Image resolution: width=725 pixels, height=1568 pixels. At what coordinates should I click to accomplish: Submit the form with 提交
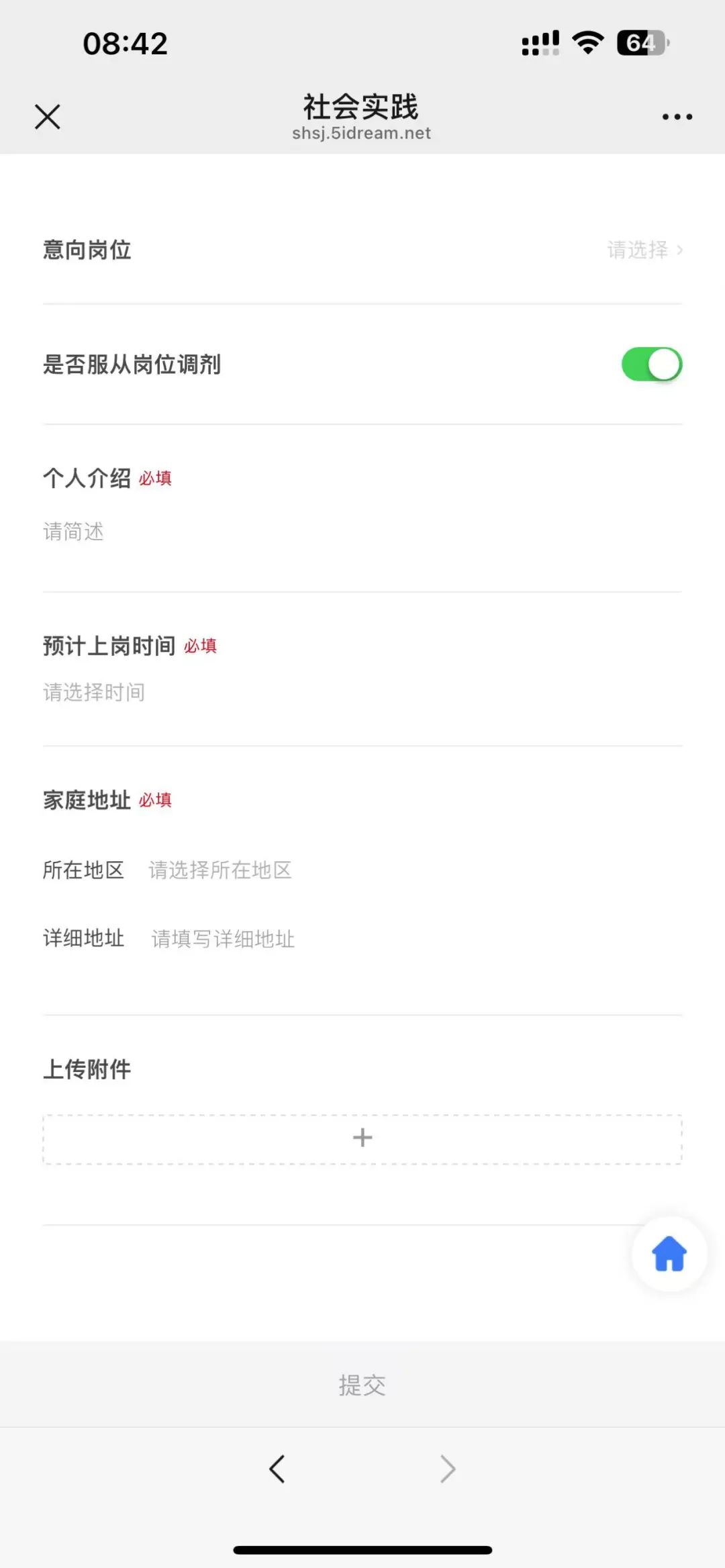point(362,1385)
